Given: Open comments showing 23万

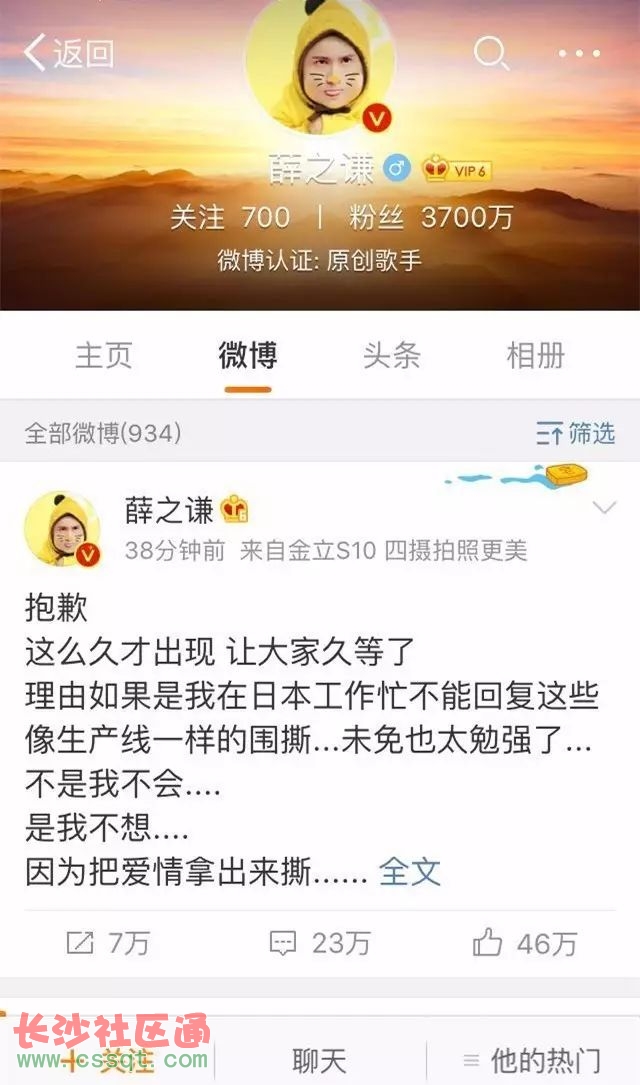Looking at the screenshot, I should tap(320, 943).
